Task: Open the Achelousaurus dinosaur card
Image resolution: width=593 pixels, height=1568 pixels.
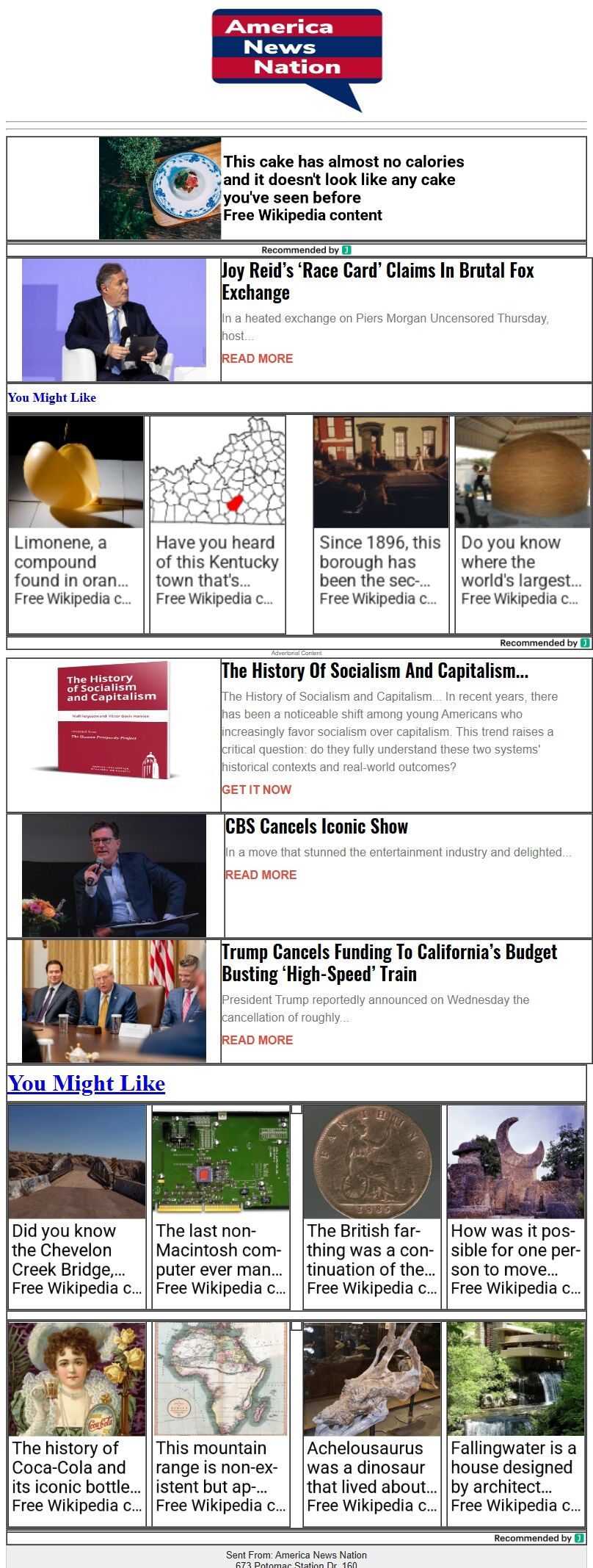Action: pos(371,1425)
